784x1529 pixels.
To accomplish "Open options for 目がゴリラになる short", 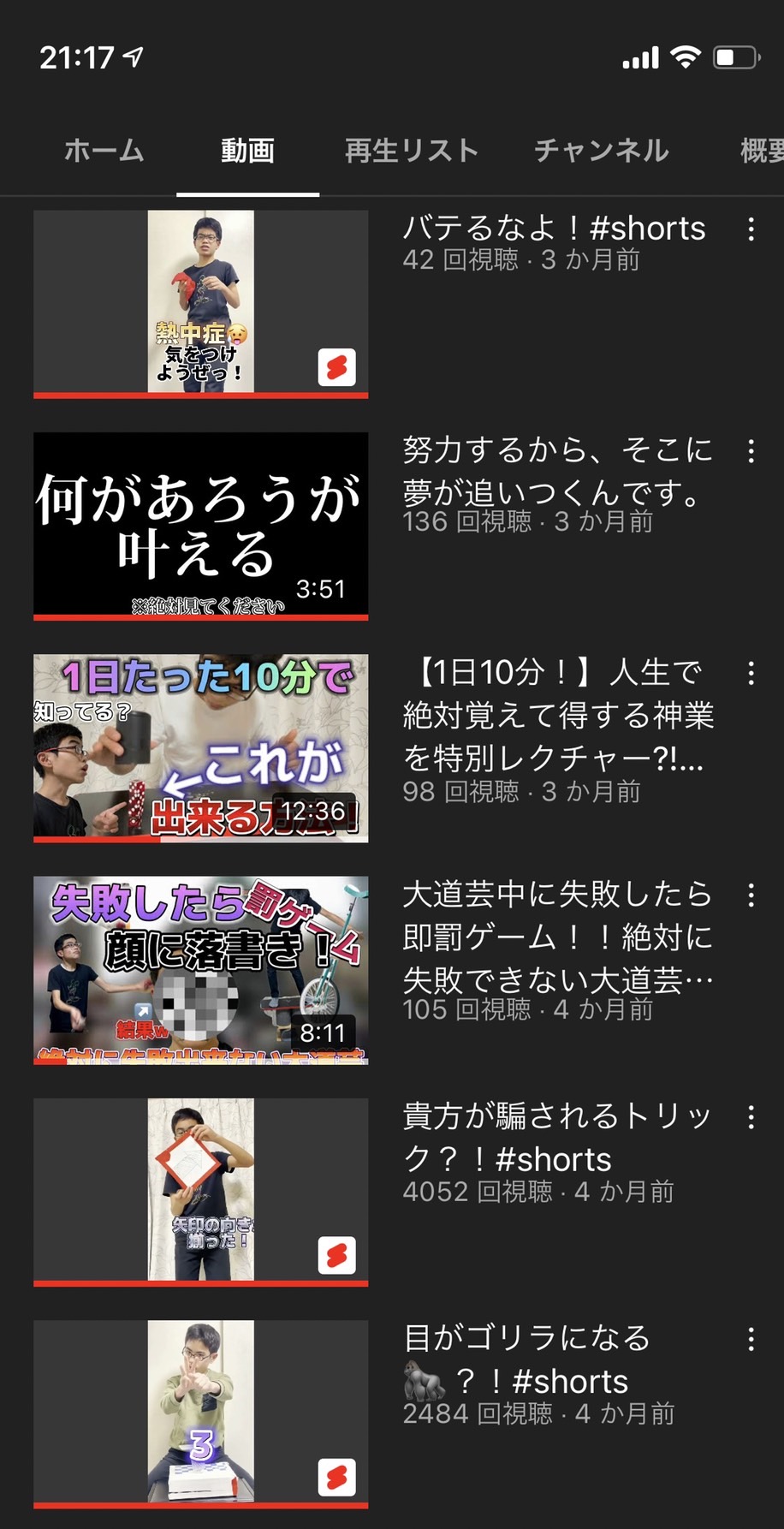I will coord(751,1339).
